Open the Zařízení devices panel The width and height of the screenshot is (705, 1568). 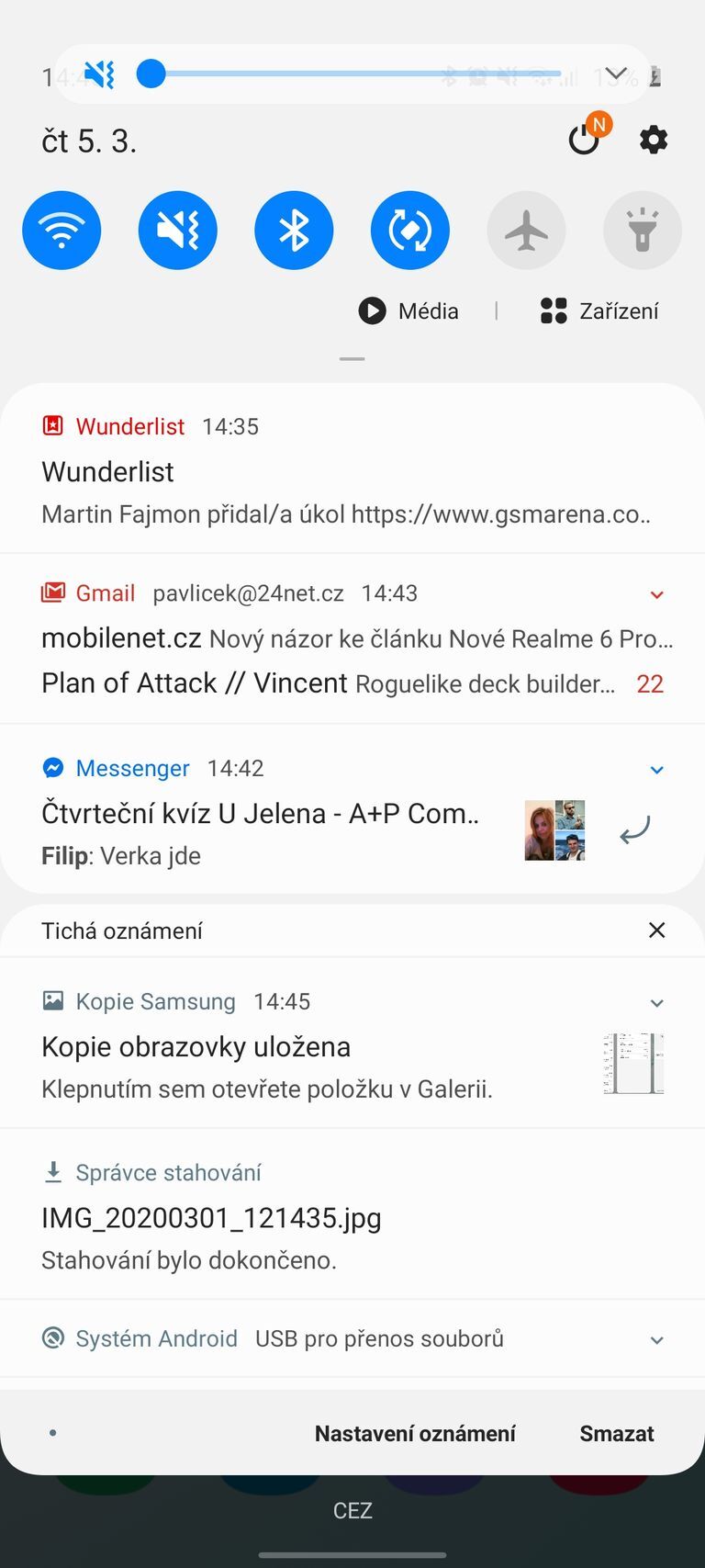[x=599, y=311]
